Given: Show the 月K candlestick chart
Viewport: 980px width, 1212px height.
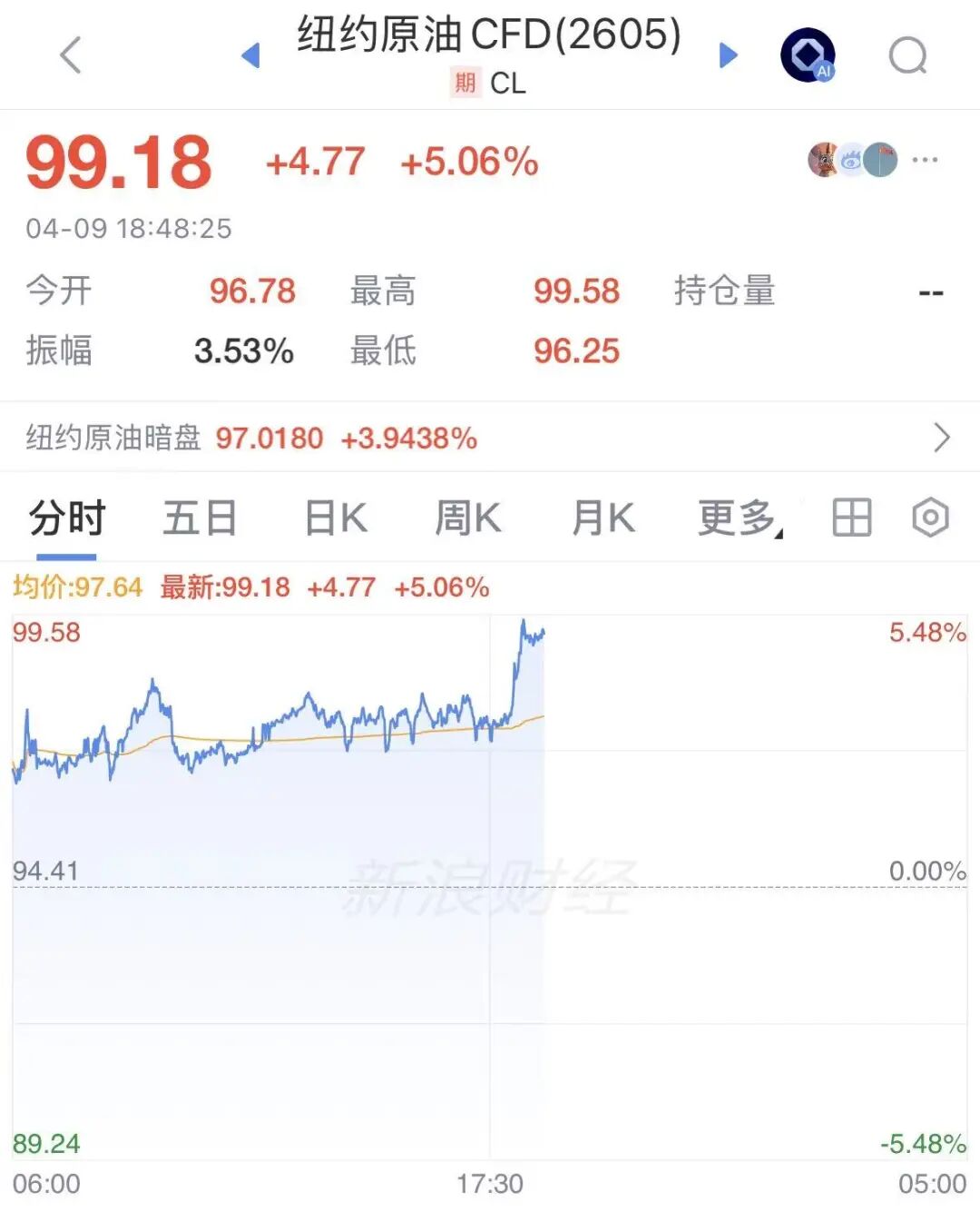Looking at the screenshot, I should click(x=603, y=518).
